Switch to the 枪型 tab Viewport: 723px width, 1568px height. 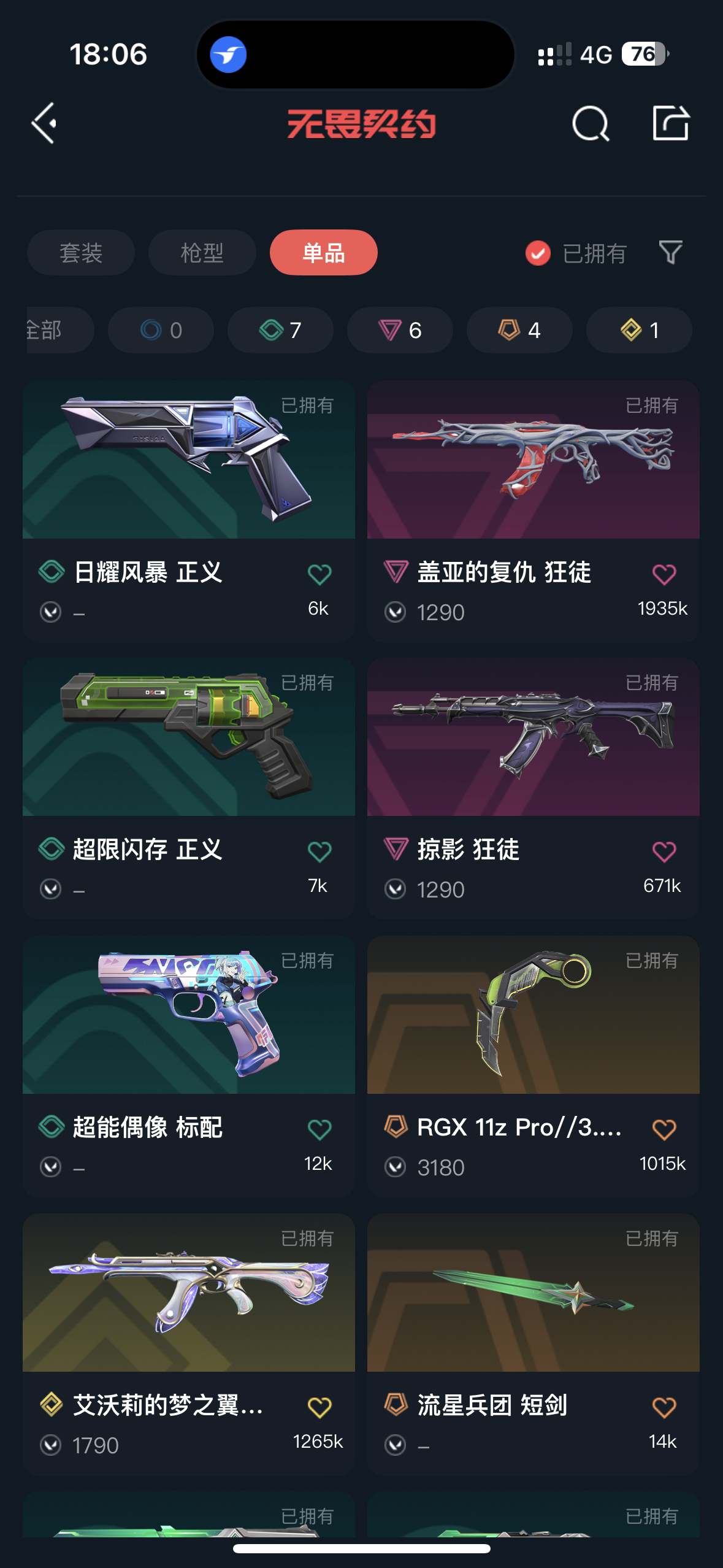tap(202, 253)
